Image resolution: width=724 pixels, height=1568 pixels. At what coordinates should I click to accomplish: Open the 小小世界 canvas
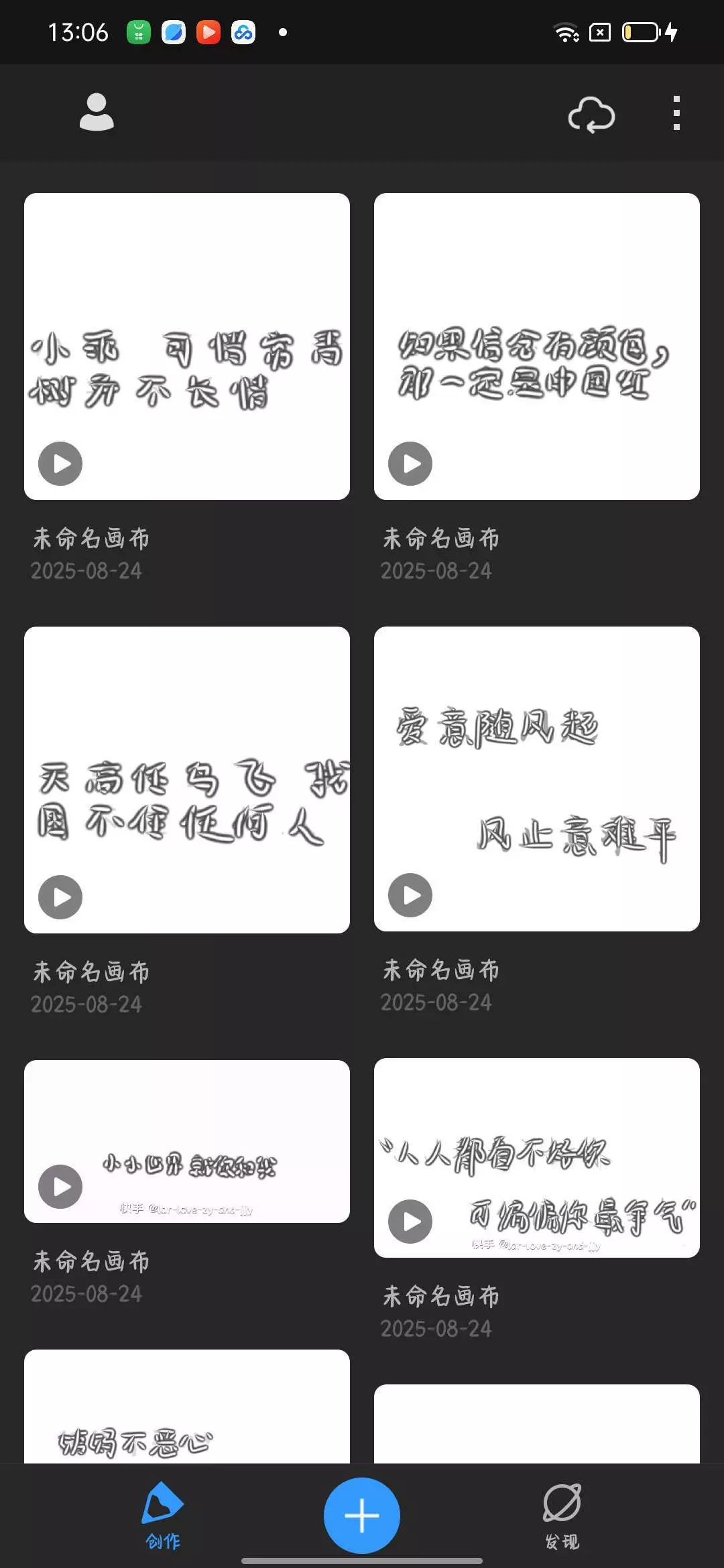point(187,1141)
